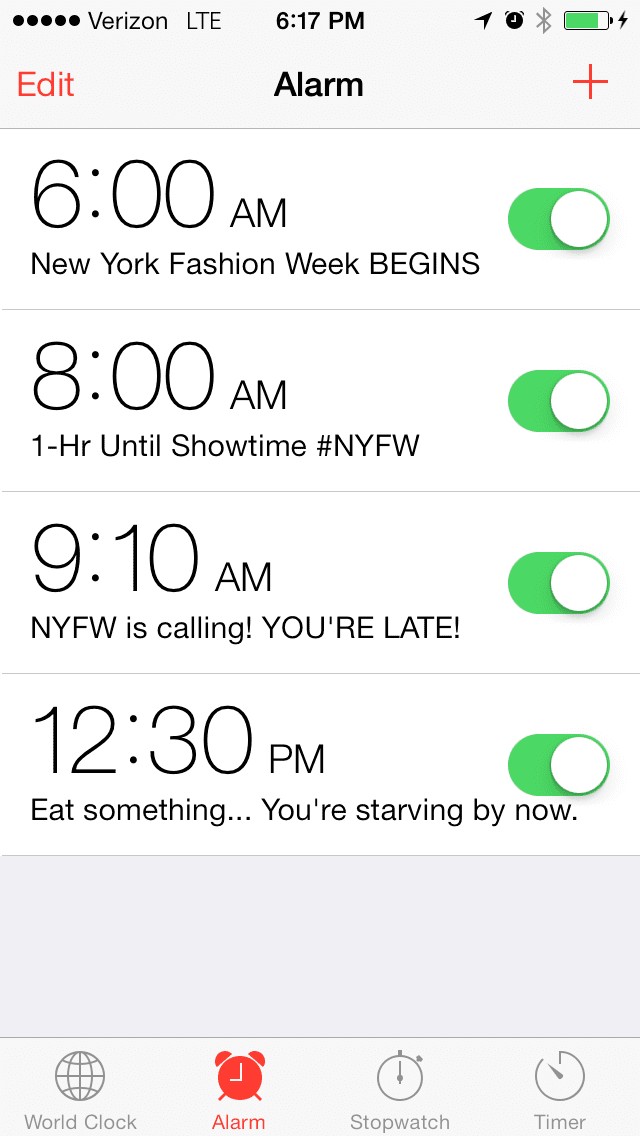Turn off the 6:00 AM alarm
Viewport: 640px width, 1136px height.
coord(558,219)
